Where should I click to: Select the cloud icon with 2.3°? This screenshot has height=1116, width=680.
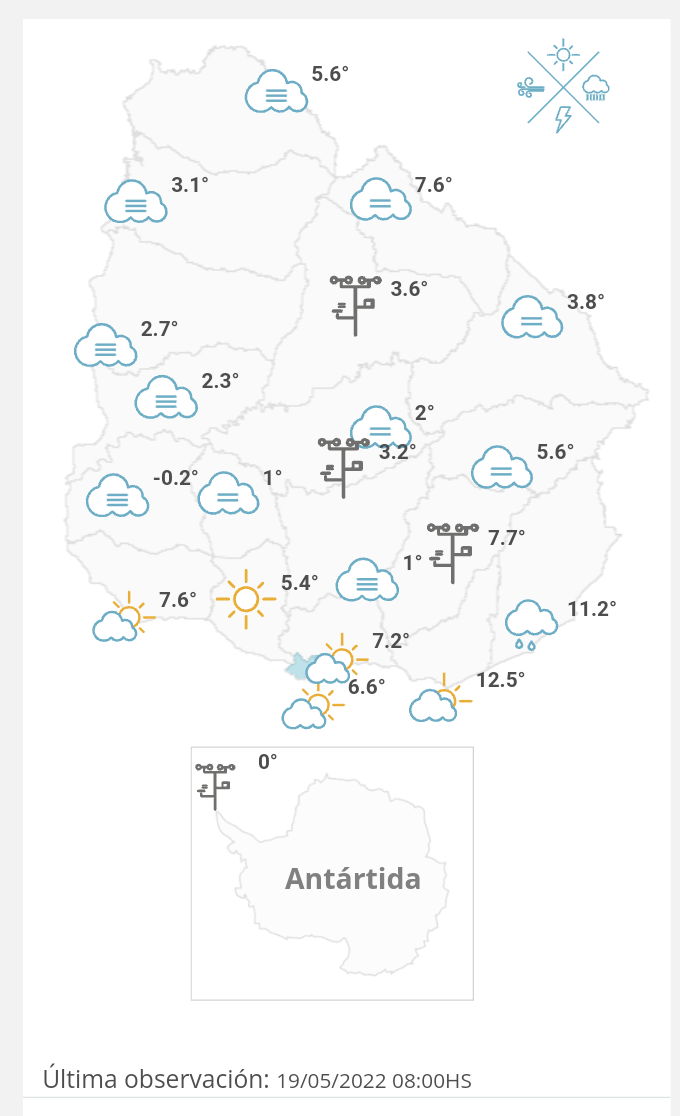pyautogui.click(x=166, y=397)
